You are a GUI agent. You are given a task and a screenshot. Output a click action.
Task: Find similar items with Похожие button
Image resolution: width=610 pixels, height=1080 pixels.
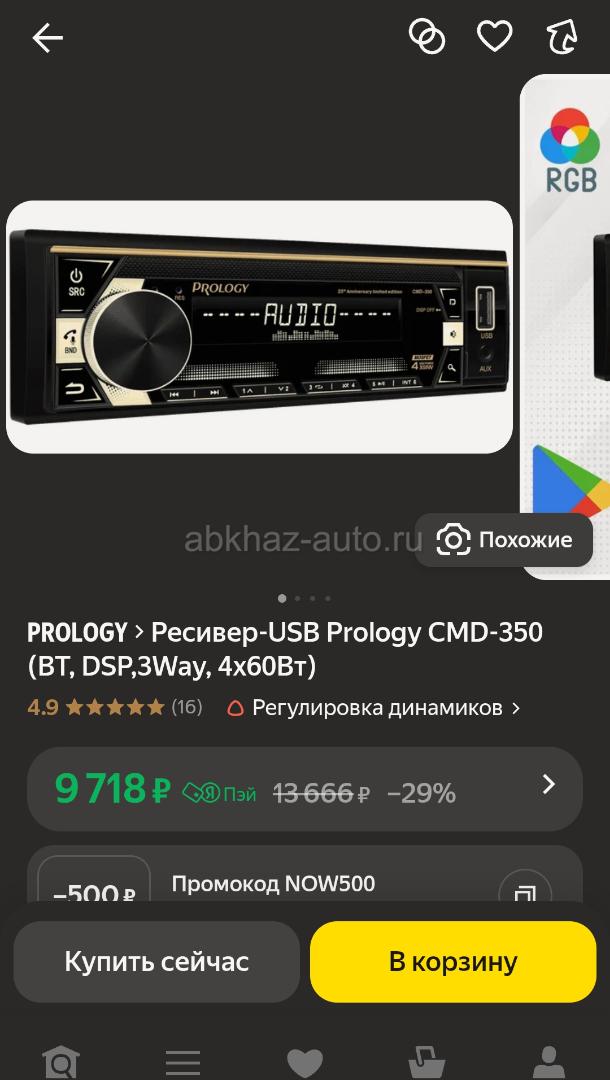504,540
